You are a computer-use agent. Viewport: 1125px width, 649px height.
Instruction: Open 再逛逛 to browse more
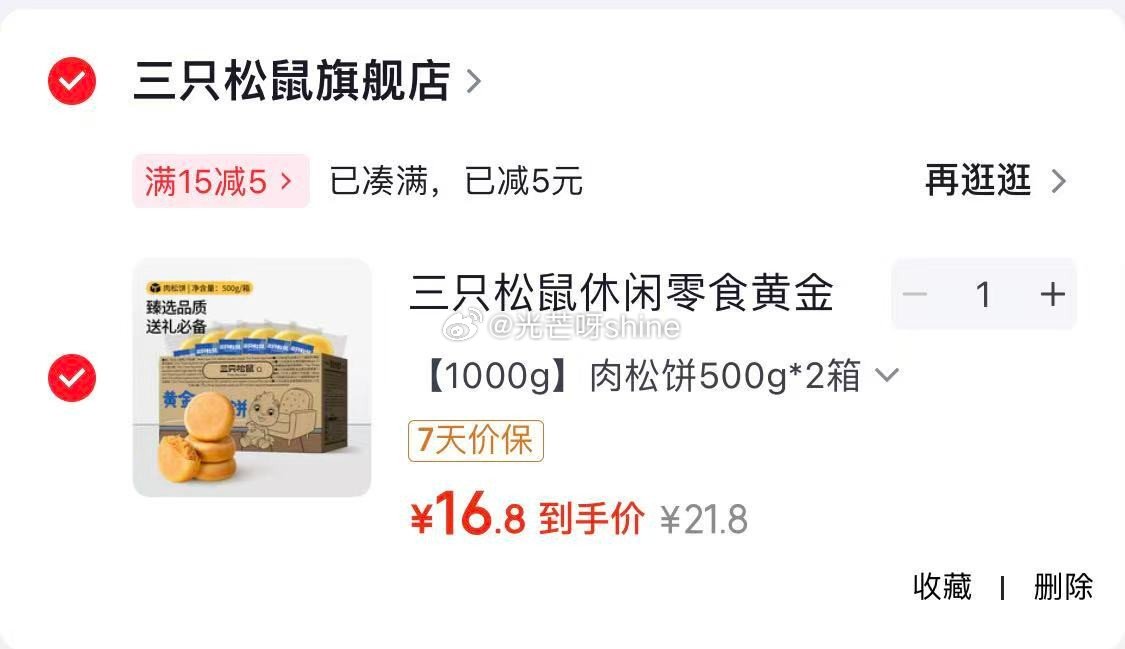coord(995,181)
